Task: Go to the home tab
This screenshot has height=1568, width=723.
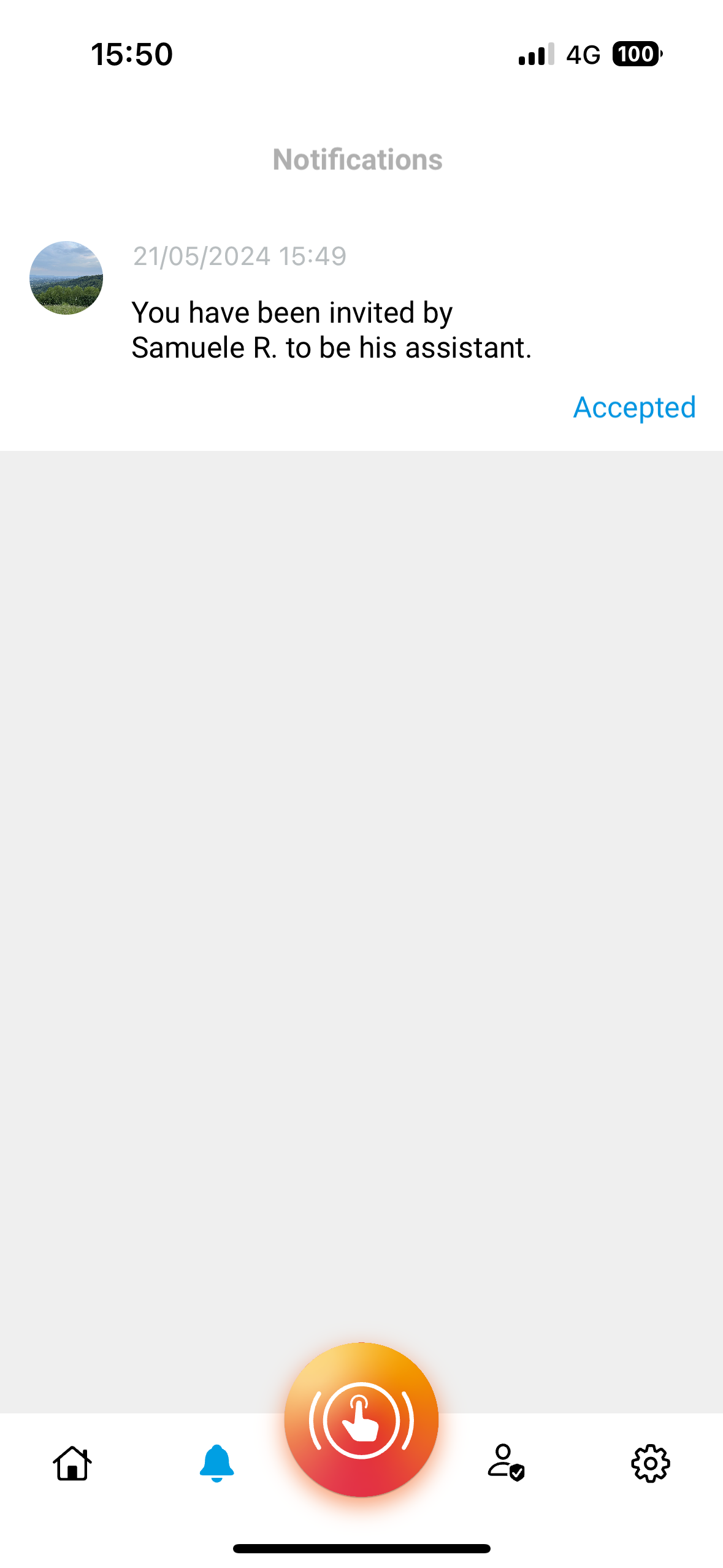Action: tap(72, 1463)
